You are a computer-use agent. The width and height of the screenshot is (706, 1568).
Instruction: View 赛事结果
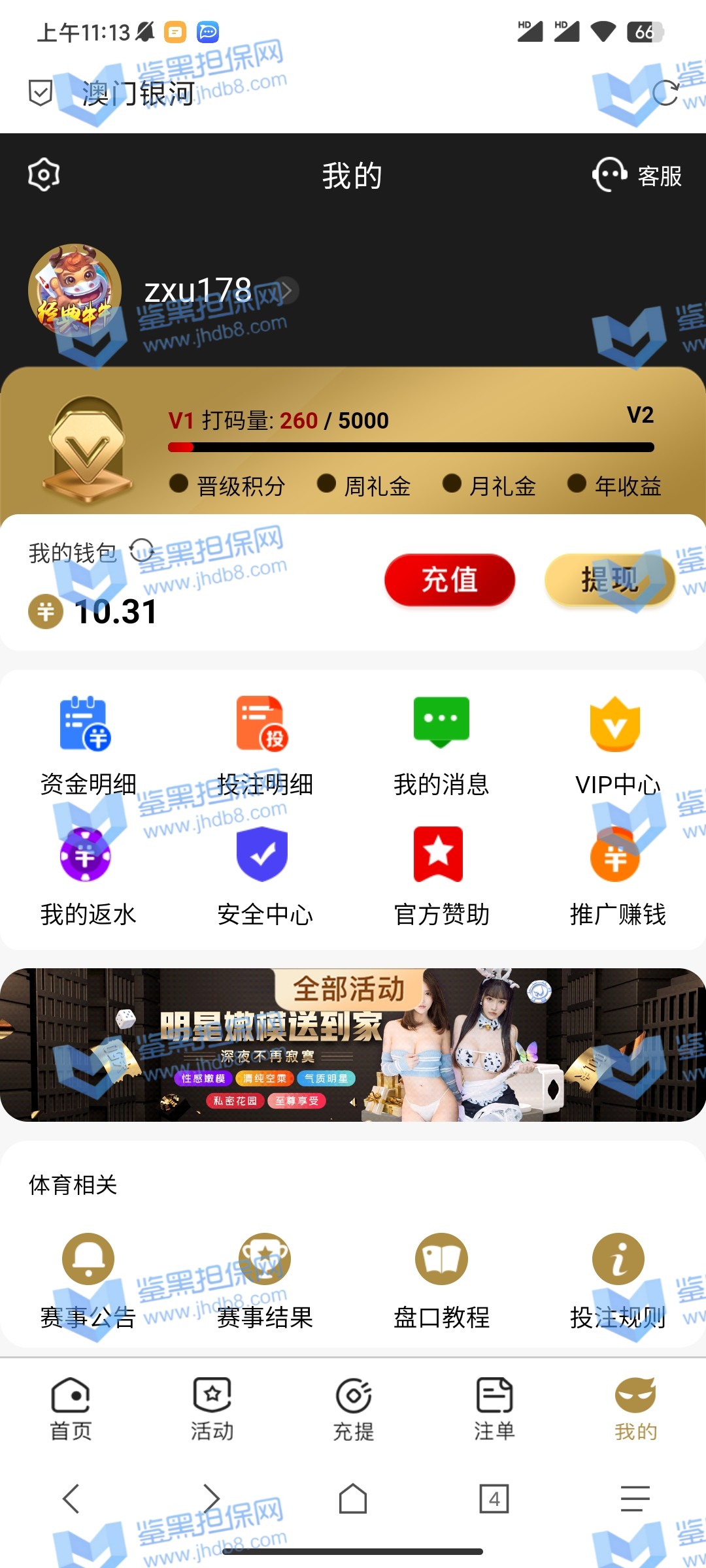point(265,1281)
